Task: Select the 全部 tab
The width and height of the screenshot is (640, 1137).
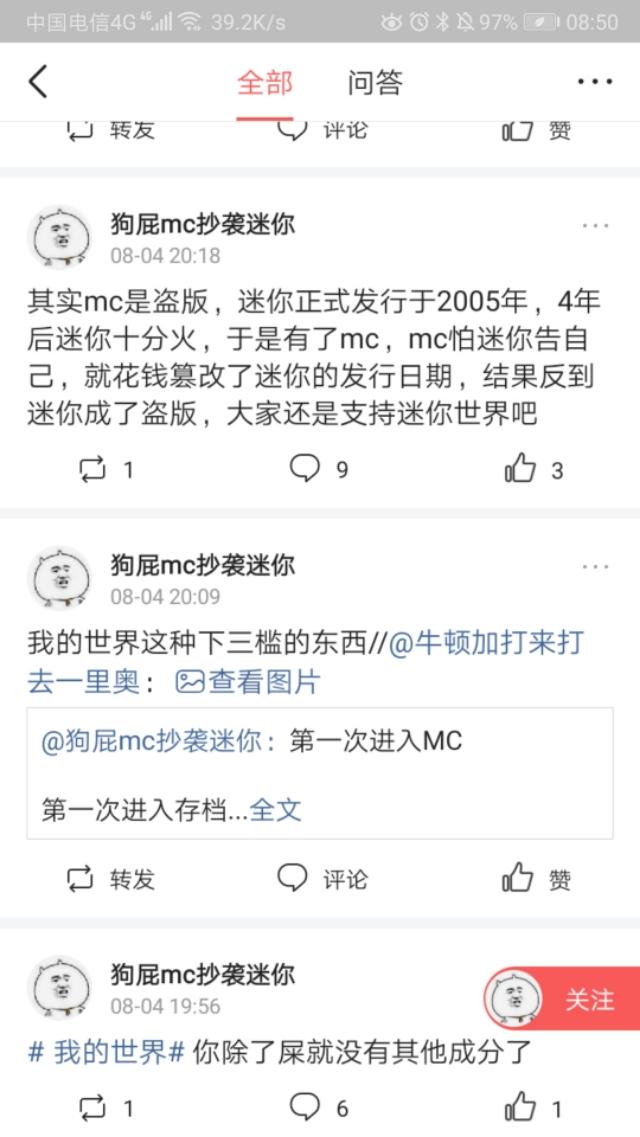Action: (x=265, y=83)
